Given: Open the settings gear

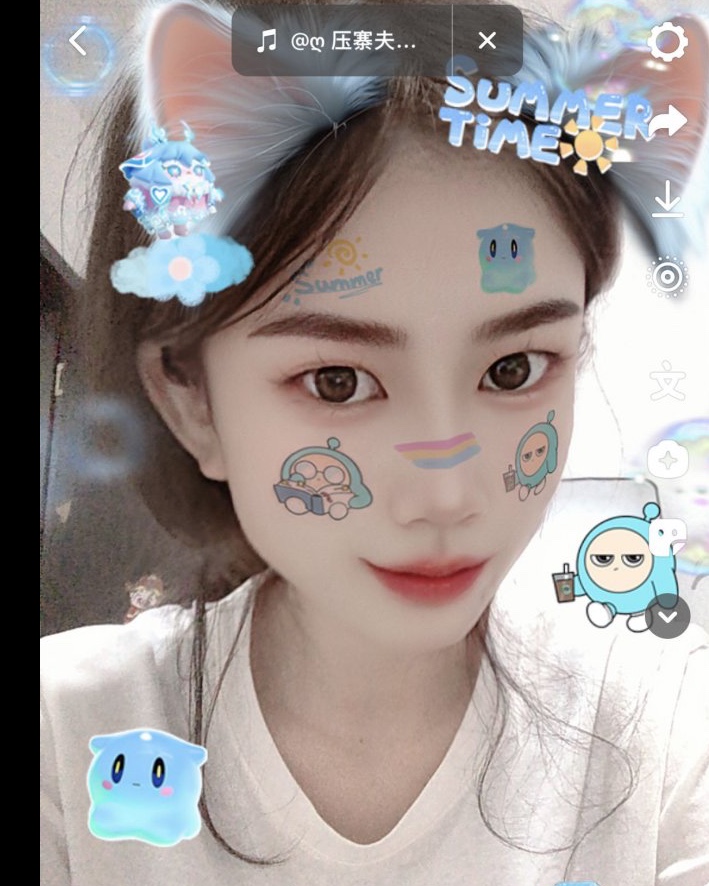Looking at the screenshot, I should 667,43.
